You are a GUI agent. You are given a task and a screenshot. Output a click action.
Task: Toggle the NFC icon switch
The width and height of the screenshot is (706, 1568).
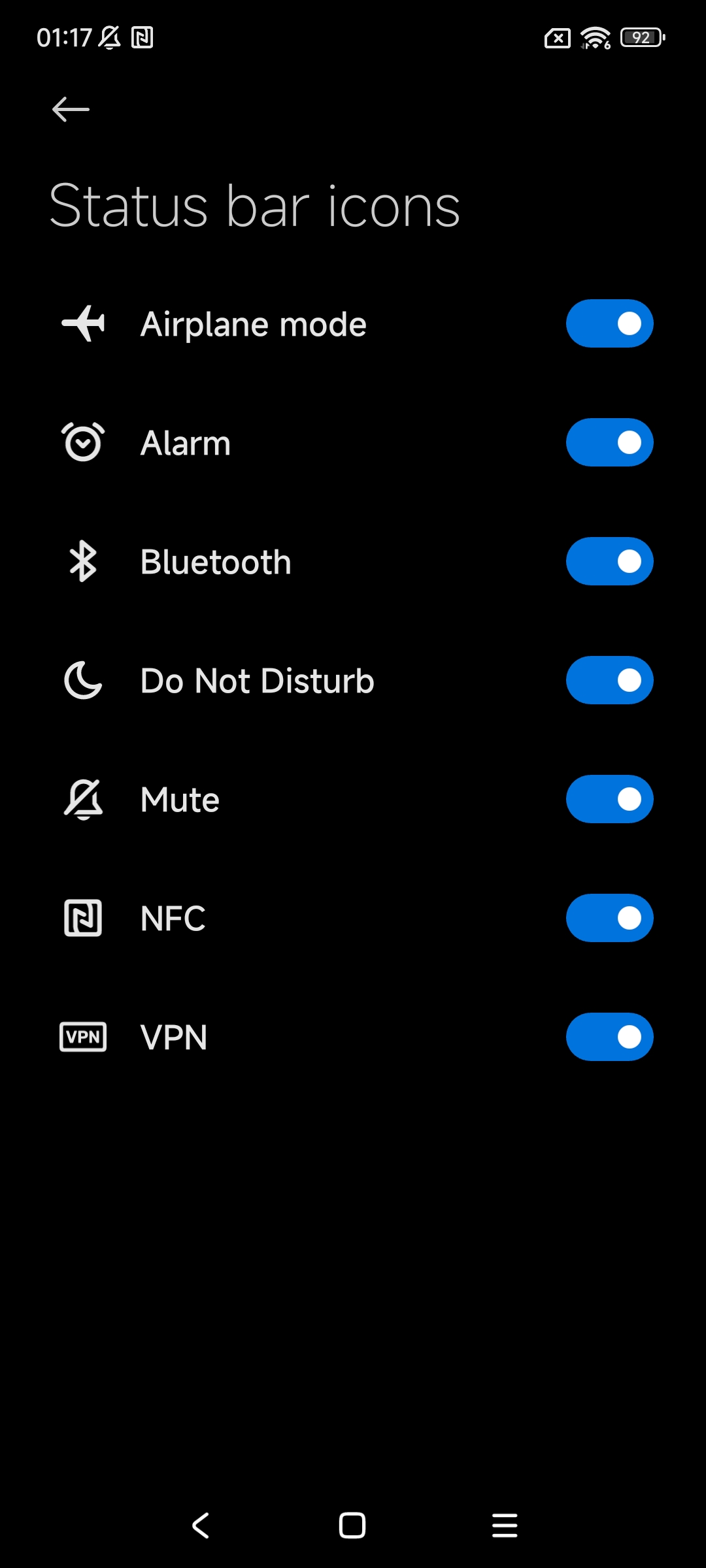(609, 918)
